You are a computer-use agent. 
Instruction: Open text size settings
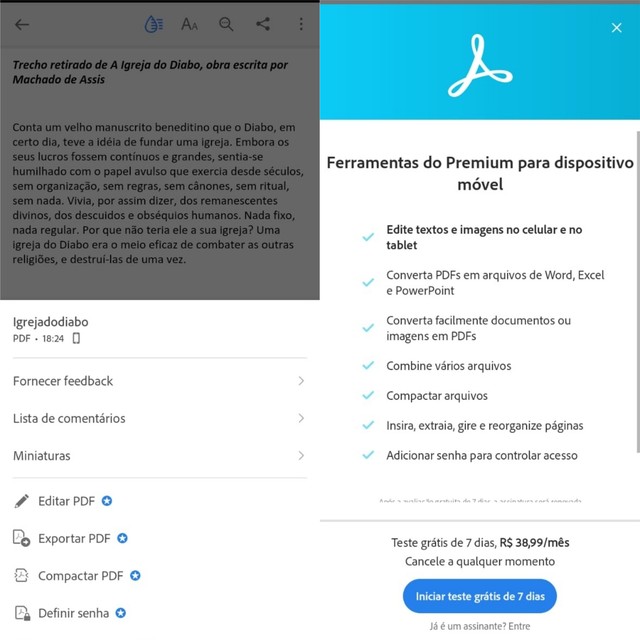[189, 25]
